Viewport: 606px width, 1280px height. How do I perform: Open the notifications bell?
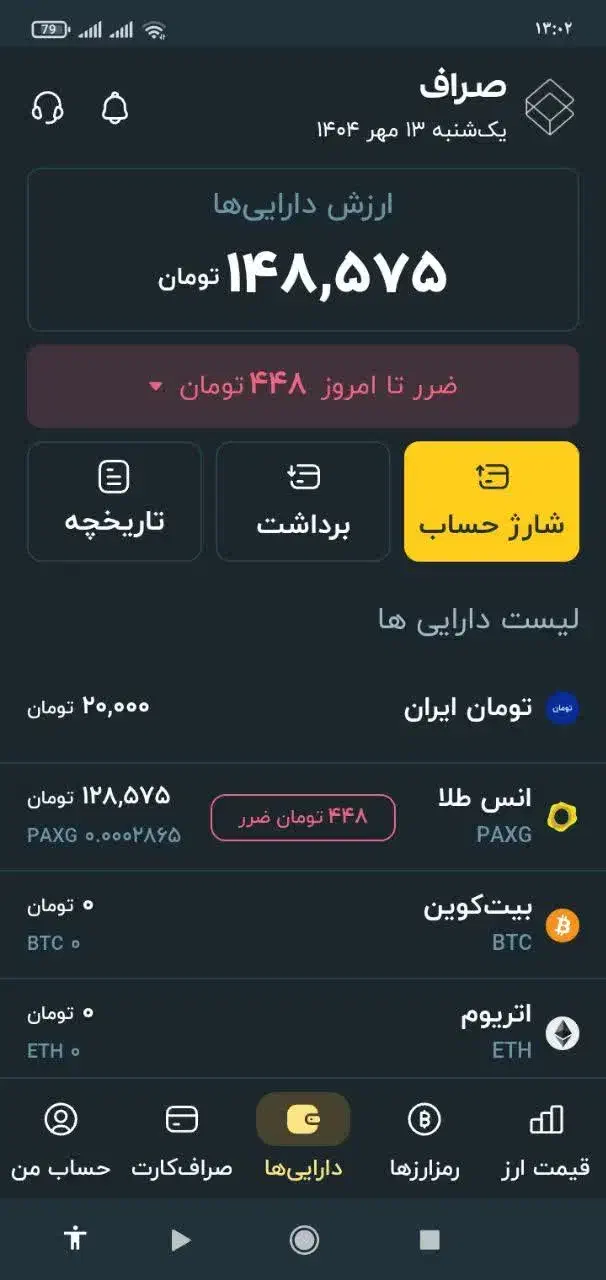tap(116, 108)
